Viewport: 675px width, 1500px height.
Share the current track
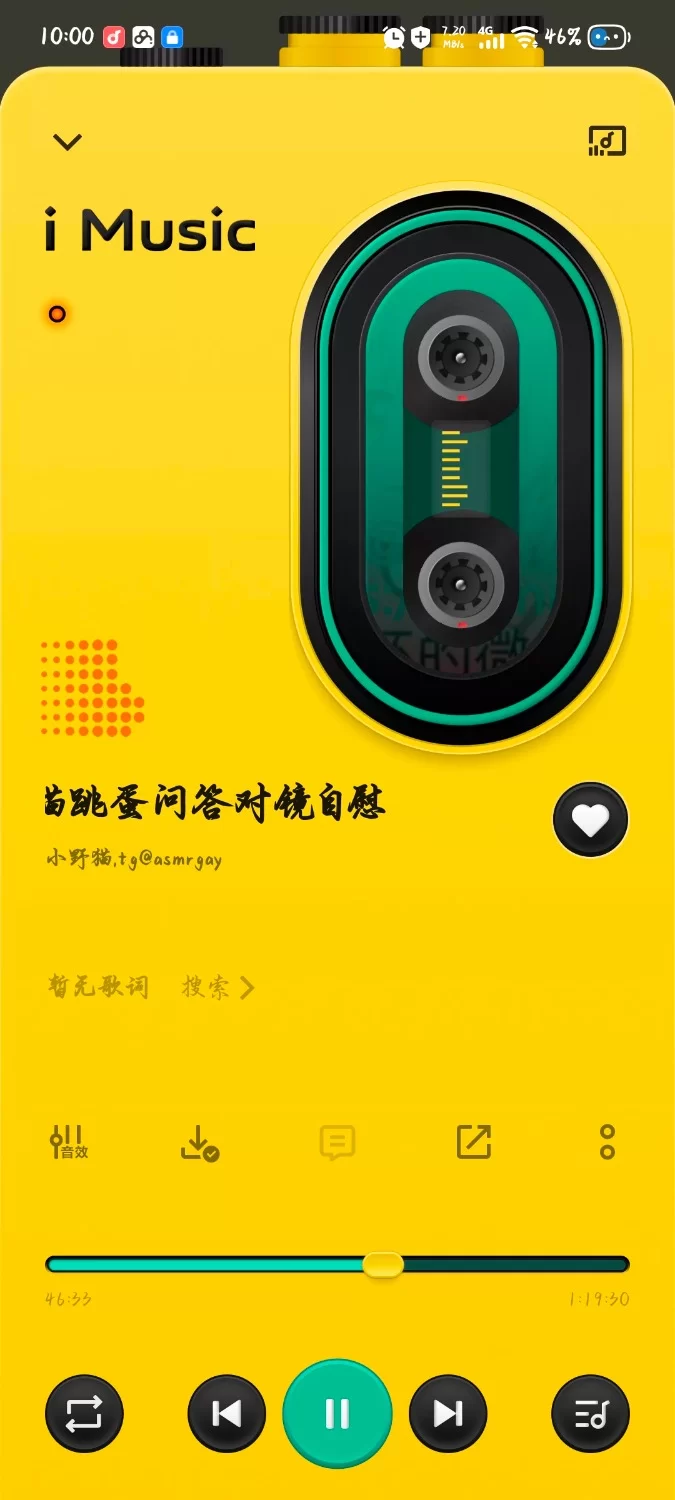[x=473, y=1141]
